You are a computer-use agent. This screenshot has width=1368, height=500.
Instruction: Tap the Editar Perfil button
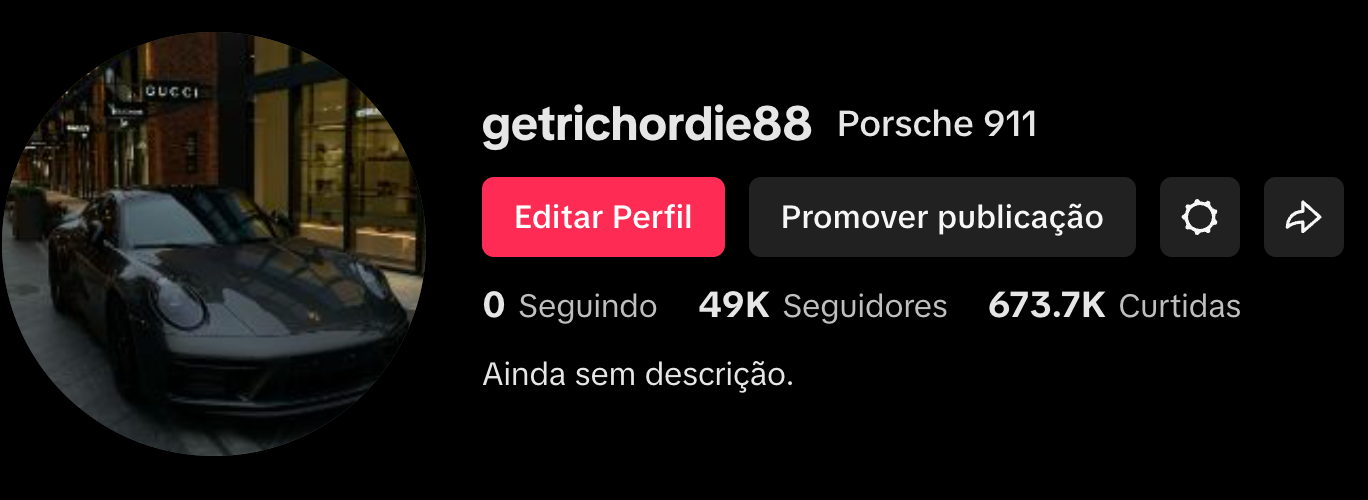[x=603, y=217]
